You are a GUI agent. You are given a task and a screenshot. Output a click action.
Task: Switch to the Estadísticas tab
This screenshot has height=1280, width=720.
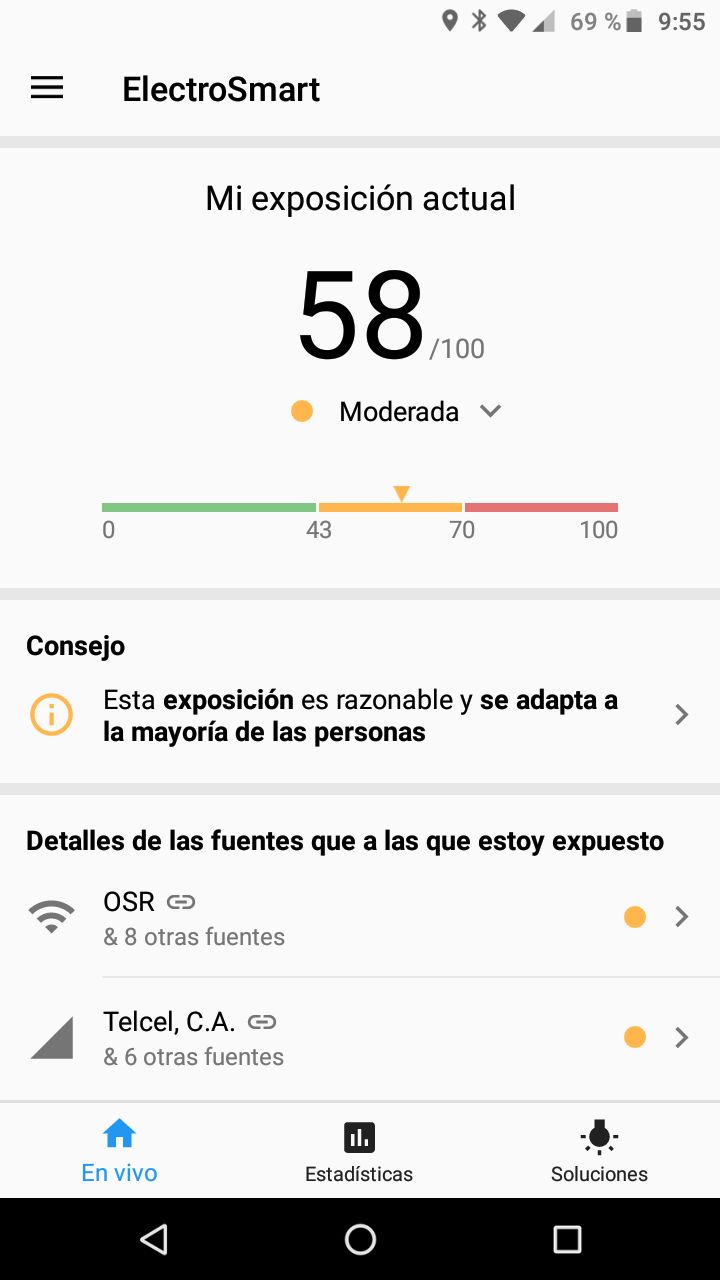359,1151
